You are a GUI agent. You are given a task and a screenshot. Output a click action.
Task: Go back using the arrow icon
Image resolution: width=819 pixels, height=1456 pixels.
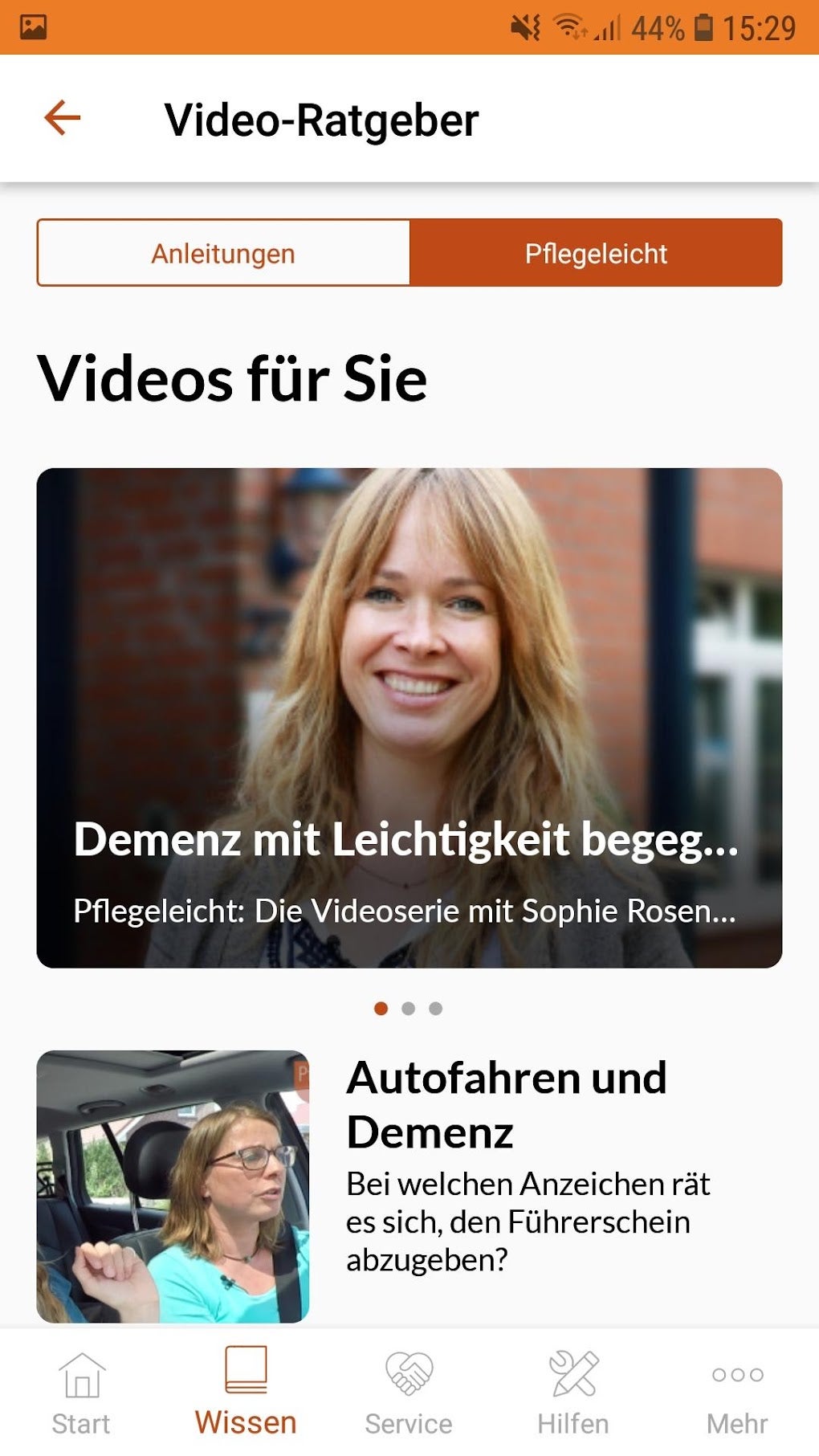pyautogui.click(x=62, y=119)
